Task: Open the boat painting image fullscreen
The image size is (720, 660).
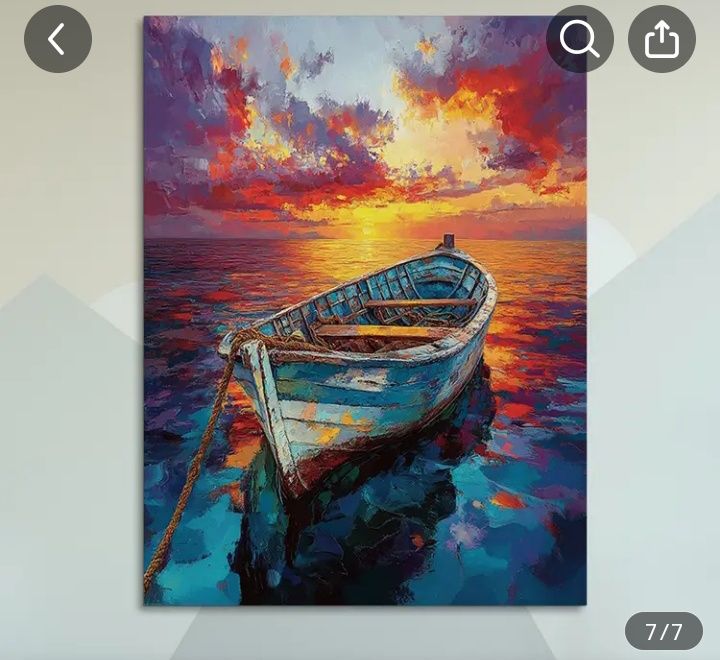Action: click(x=365, y=330)
